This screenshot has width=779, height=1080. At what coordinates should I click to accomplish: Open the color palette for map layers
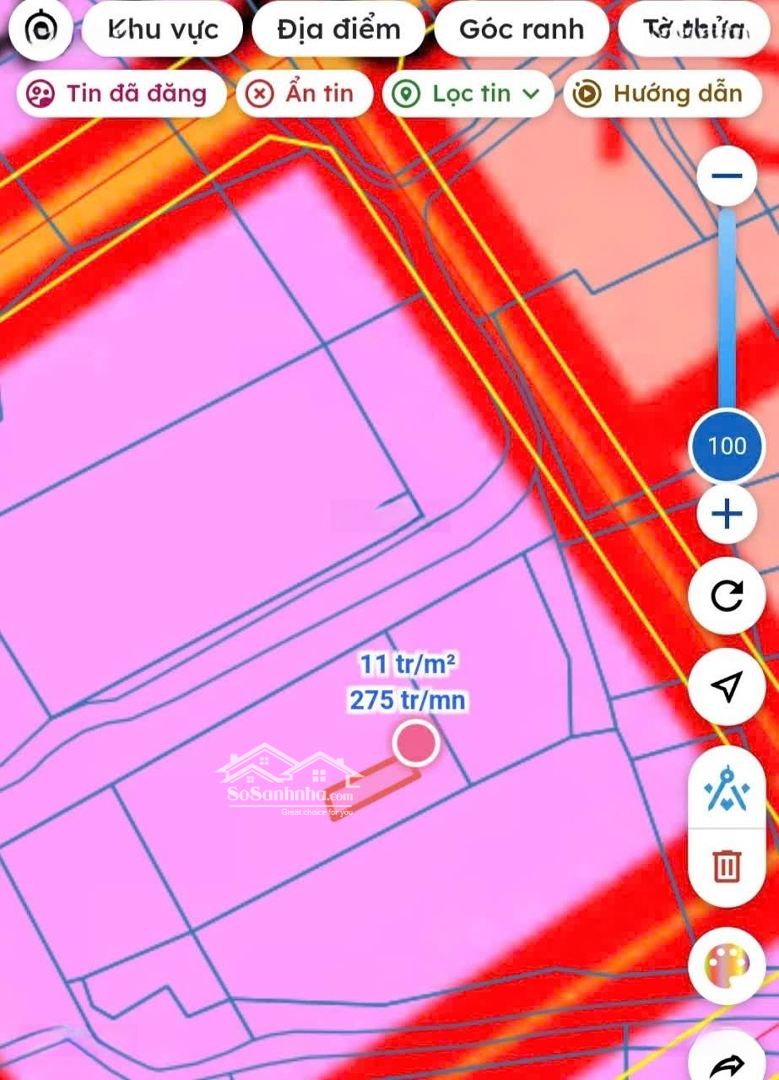(727, 966)
